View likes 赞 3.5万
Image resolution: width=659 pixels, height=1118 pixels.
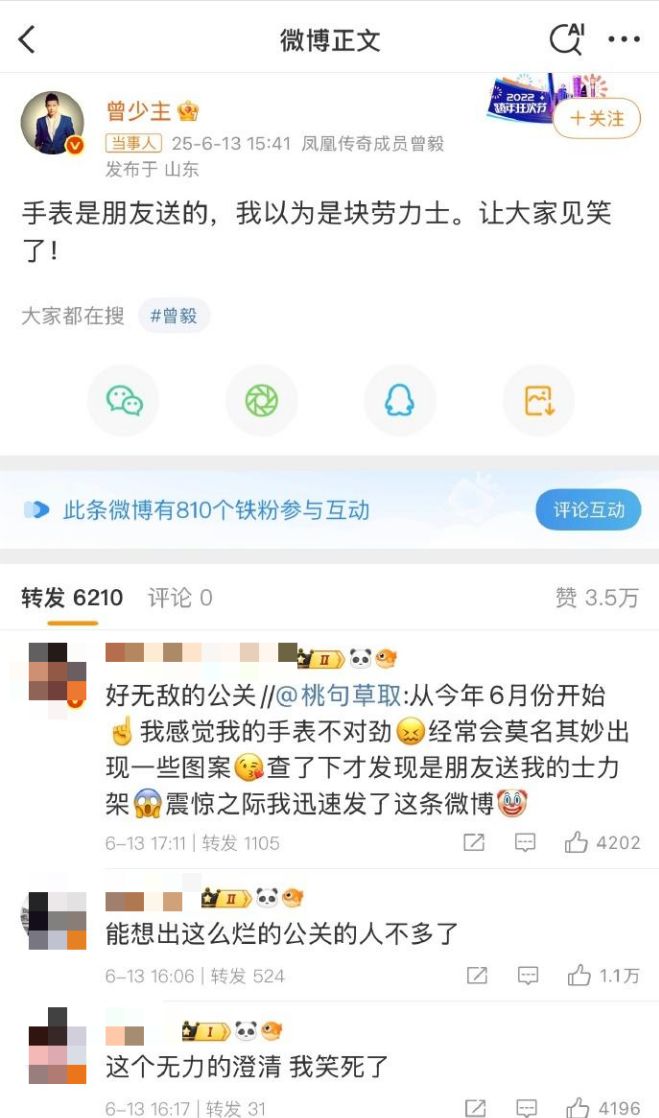[x=597, y=598]
